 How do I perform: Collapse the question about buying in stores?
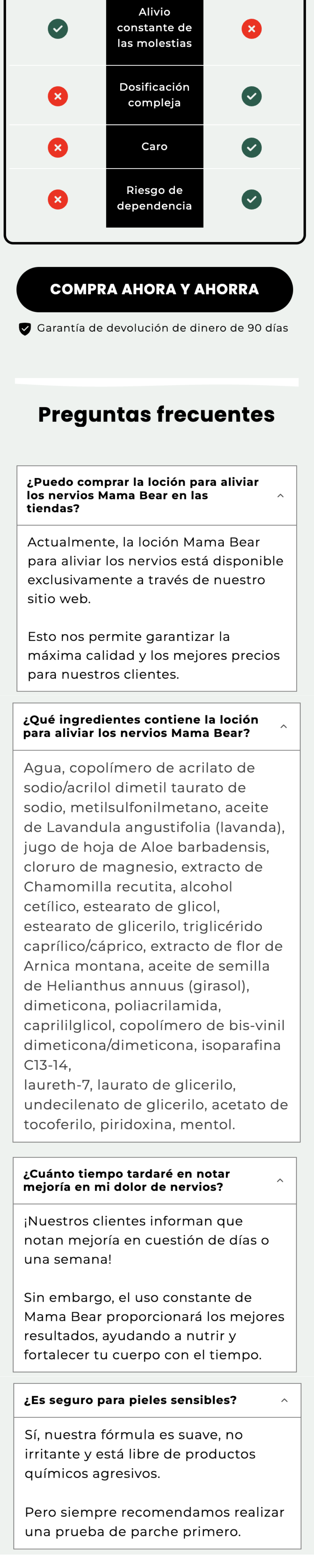(x=157, y=495)
